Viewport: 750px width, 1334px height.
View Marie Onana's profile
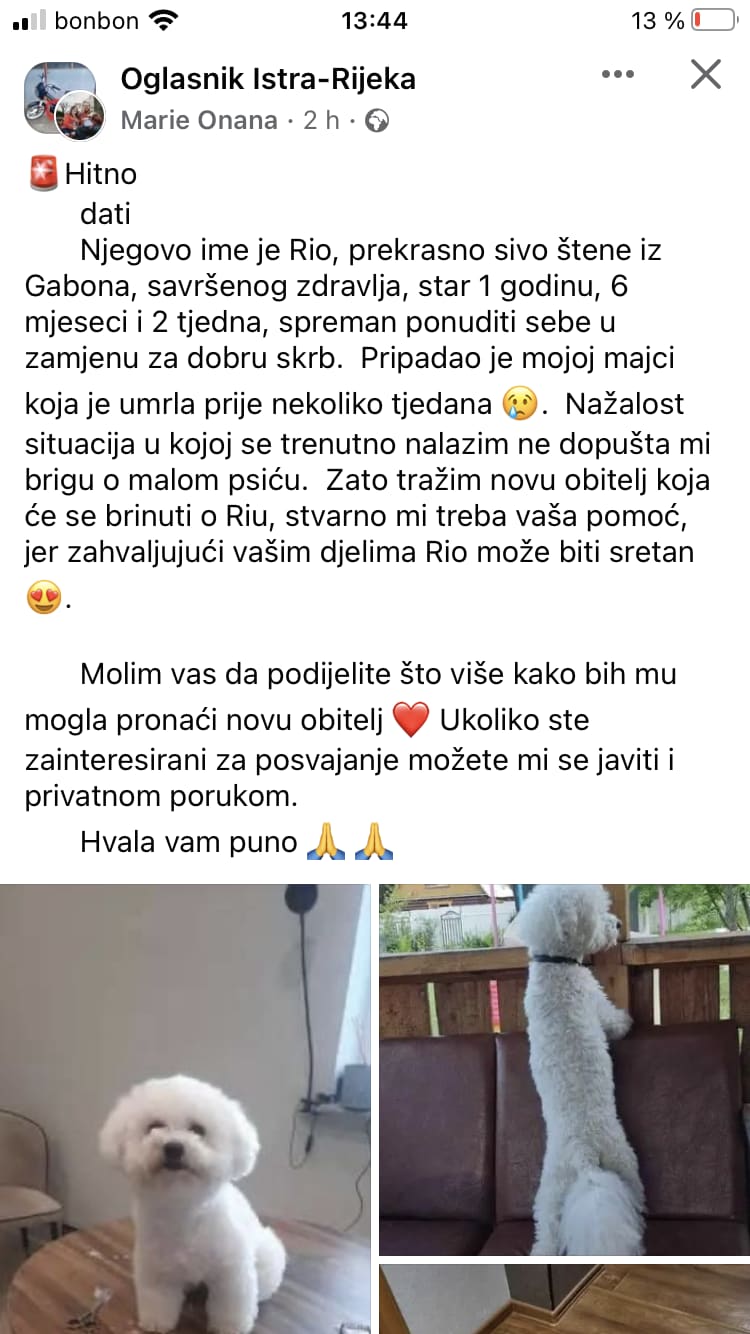click(x=199, y=121)
